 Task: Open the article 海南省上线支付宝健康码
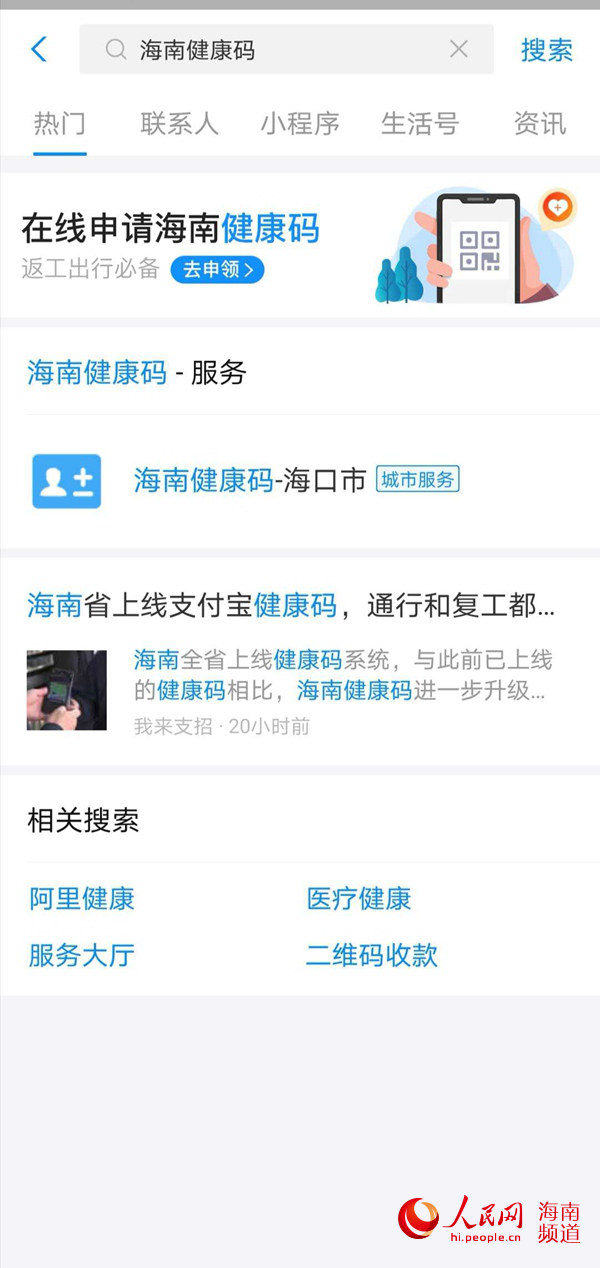coord(290,606)
